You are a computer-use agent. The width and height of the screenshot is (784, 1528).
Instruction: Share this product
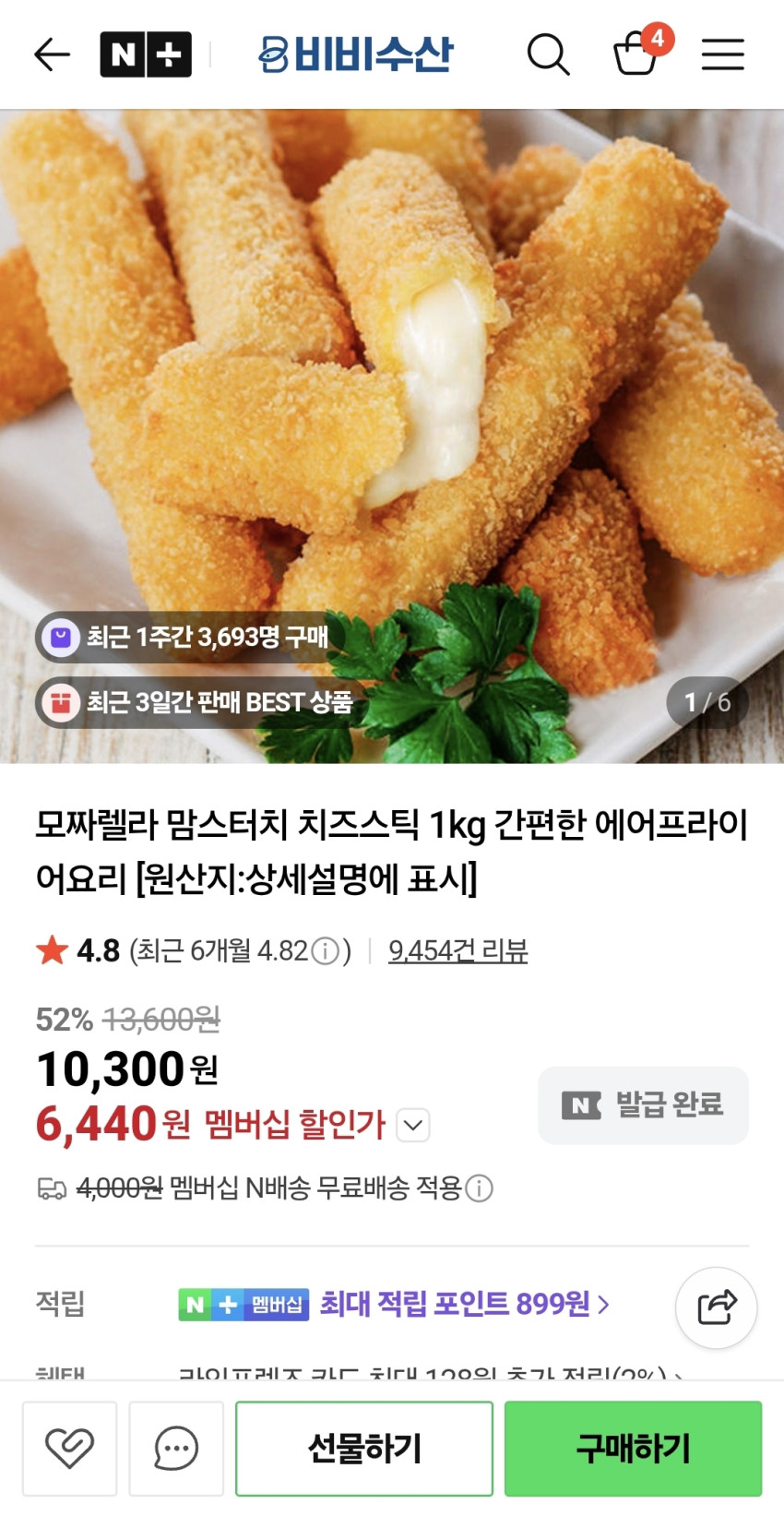717,1307
